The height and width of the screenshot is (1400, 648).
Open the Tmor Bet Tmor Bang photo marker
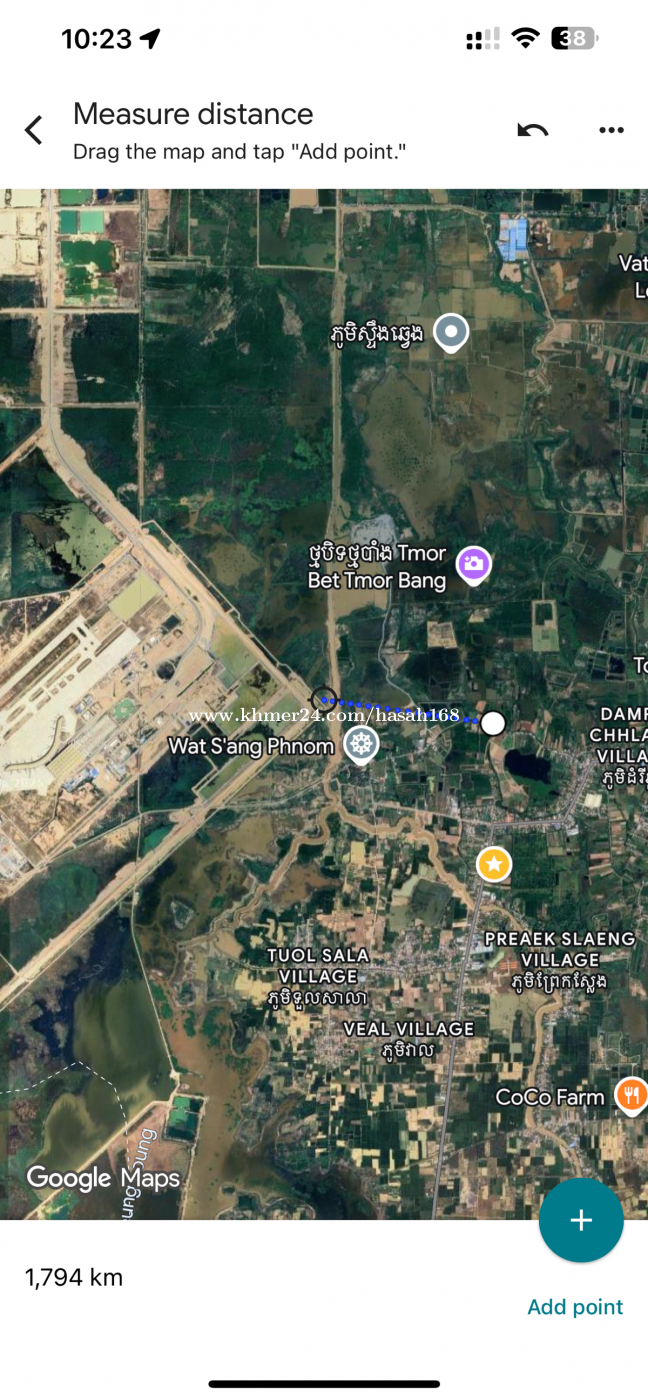click(x=474, y=565)
